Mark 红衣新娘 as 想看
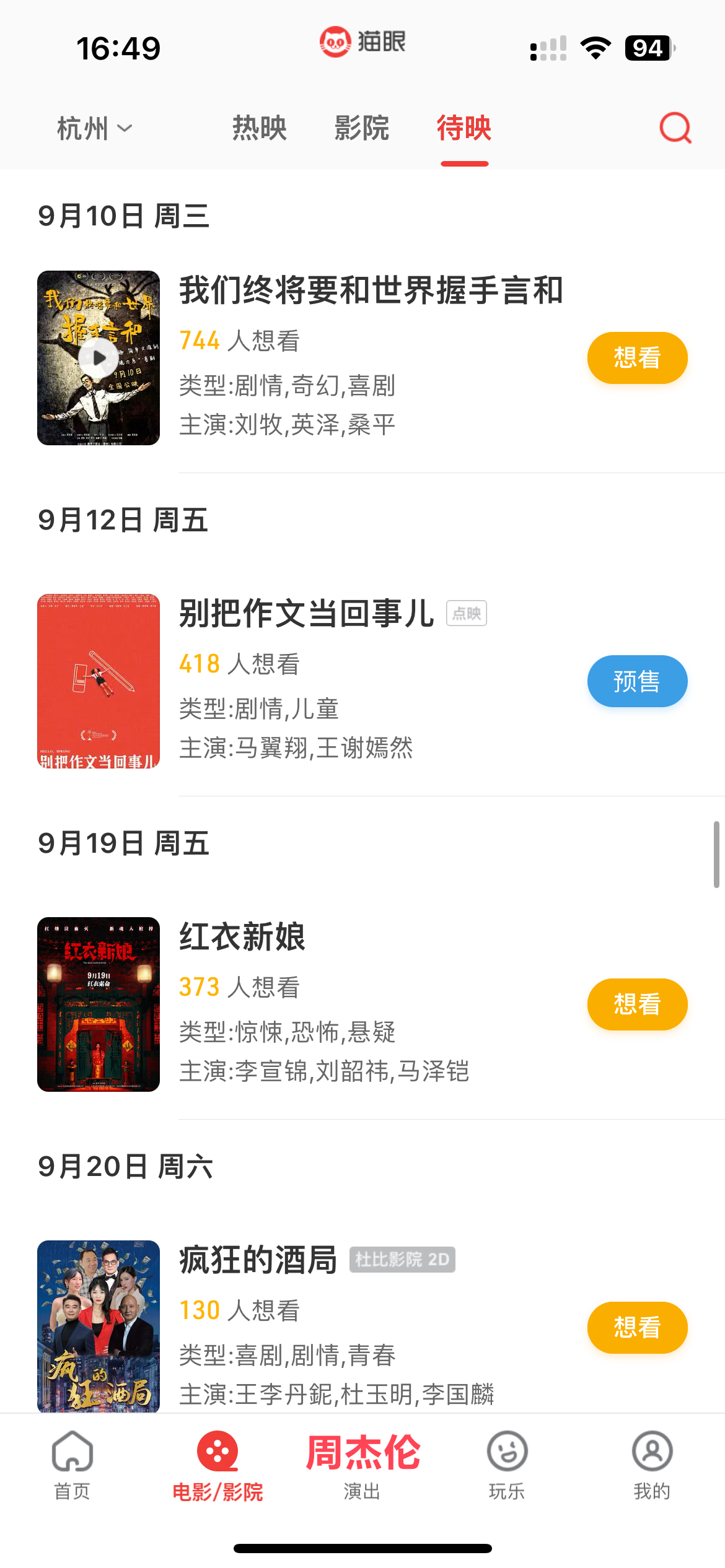 click(x=637, y=1004)
